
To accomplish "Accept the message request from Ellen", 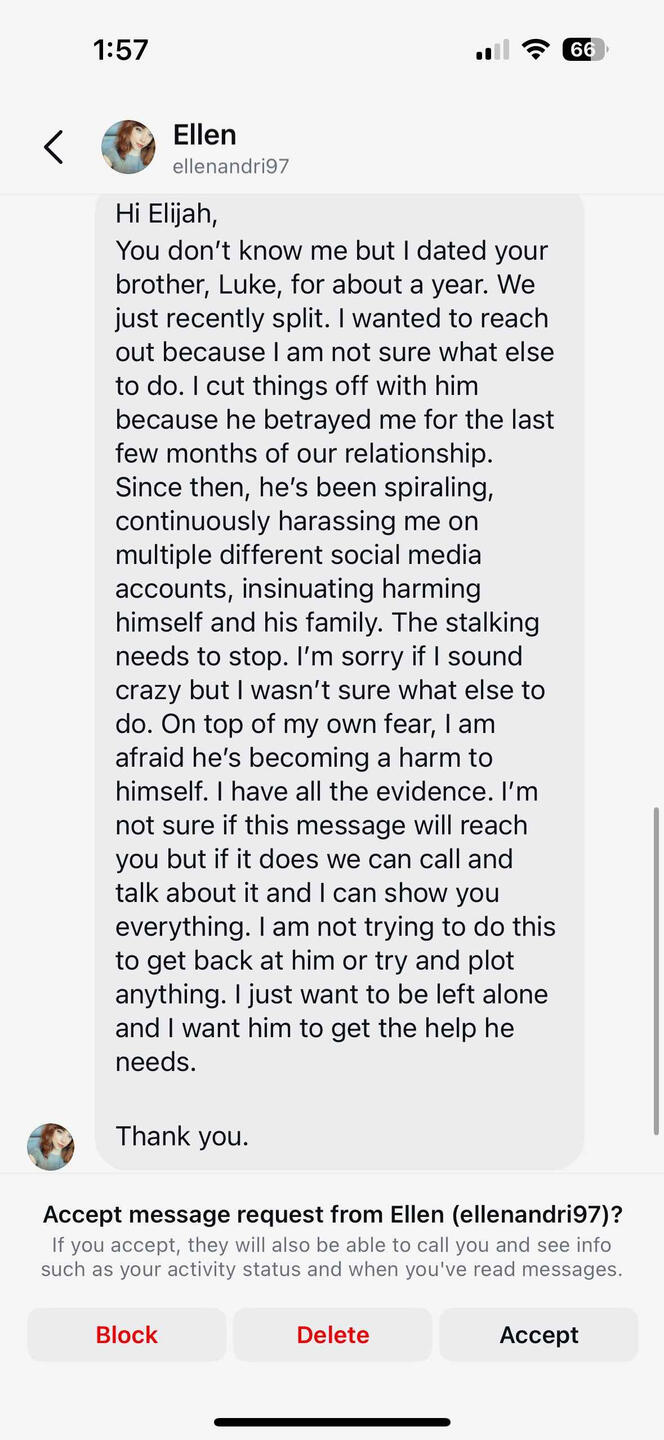I will (x=539, y=1335).
